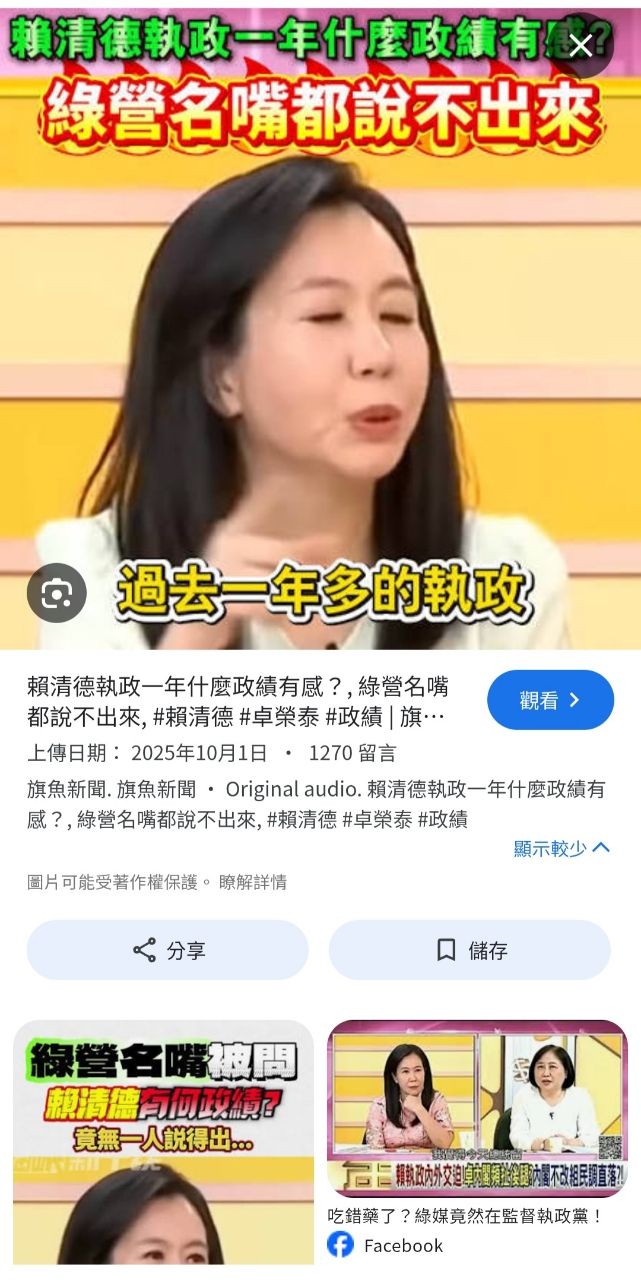Open the main video image
Image resolution: width=641 pixels, height=1280 pixels.
tap(320, 330)
